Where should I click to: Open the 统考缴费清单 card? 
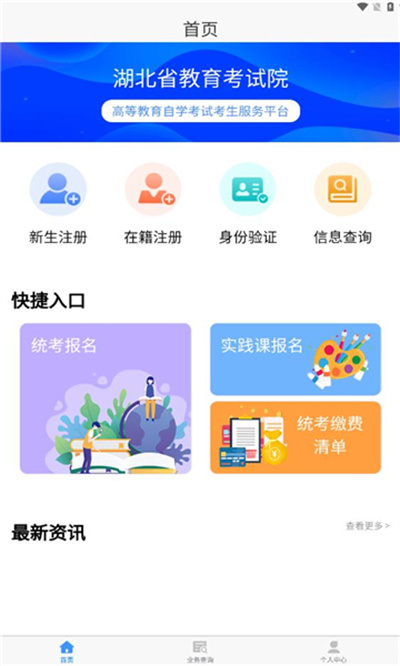pos(296,437)
